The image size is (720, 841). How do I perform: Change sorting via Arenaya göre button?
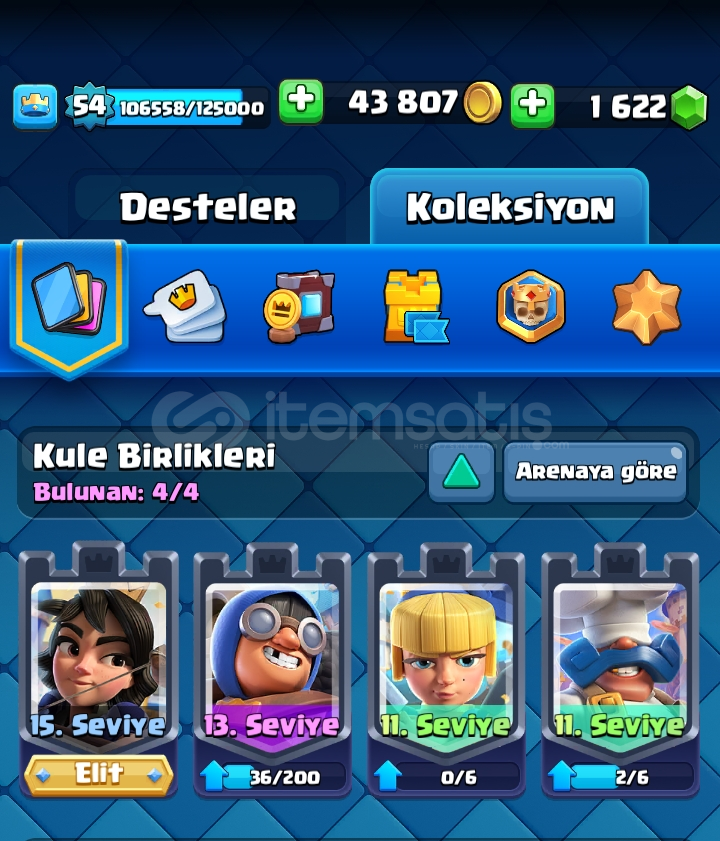[595, 471]
